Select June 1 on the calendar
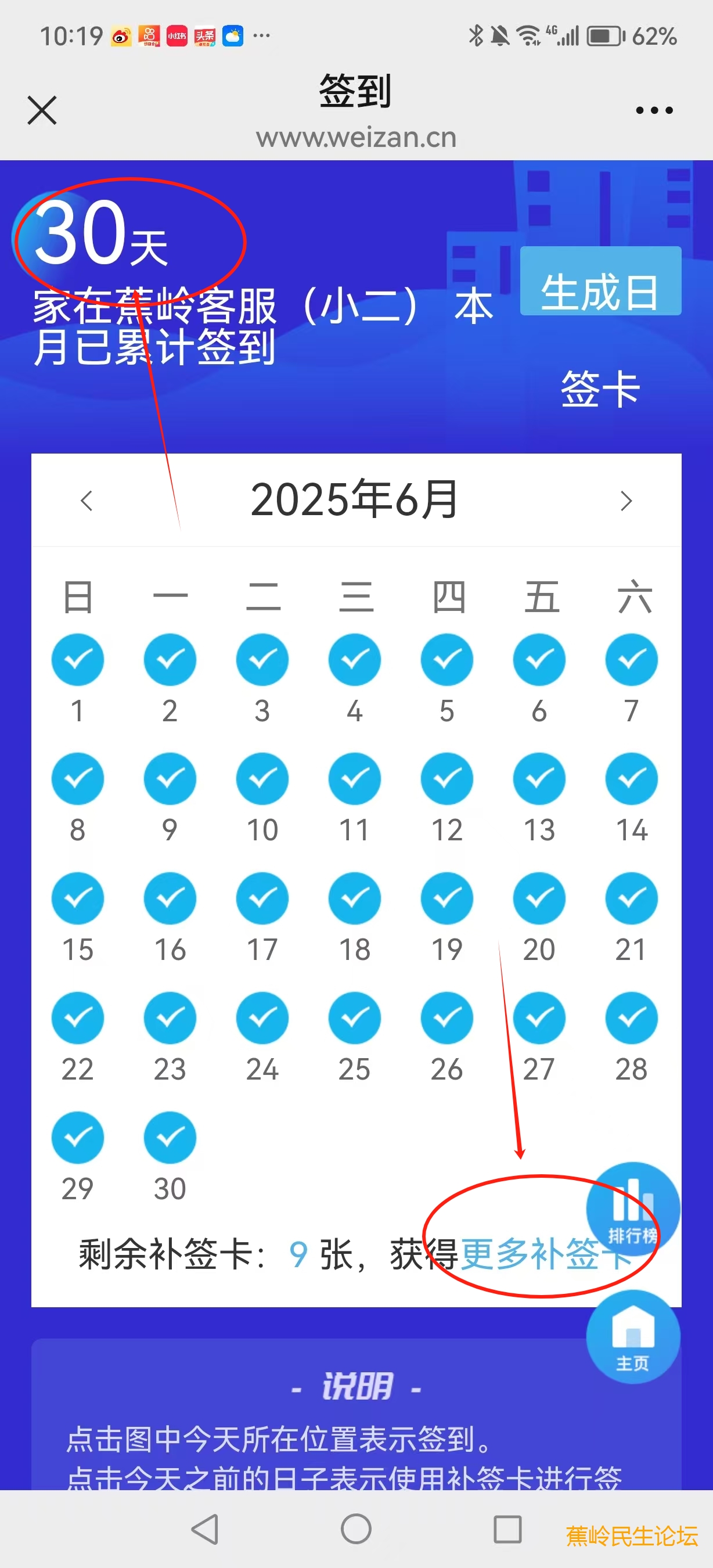 [x=77, y=660]
